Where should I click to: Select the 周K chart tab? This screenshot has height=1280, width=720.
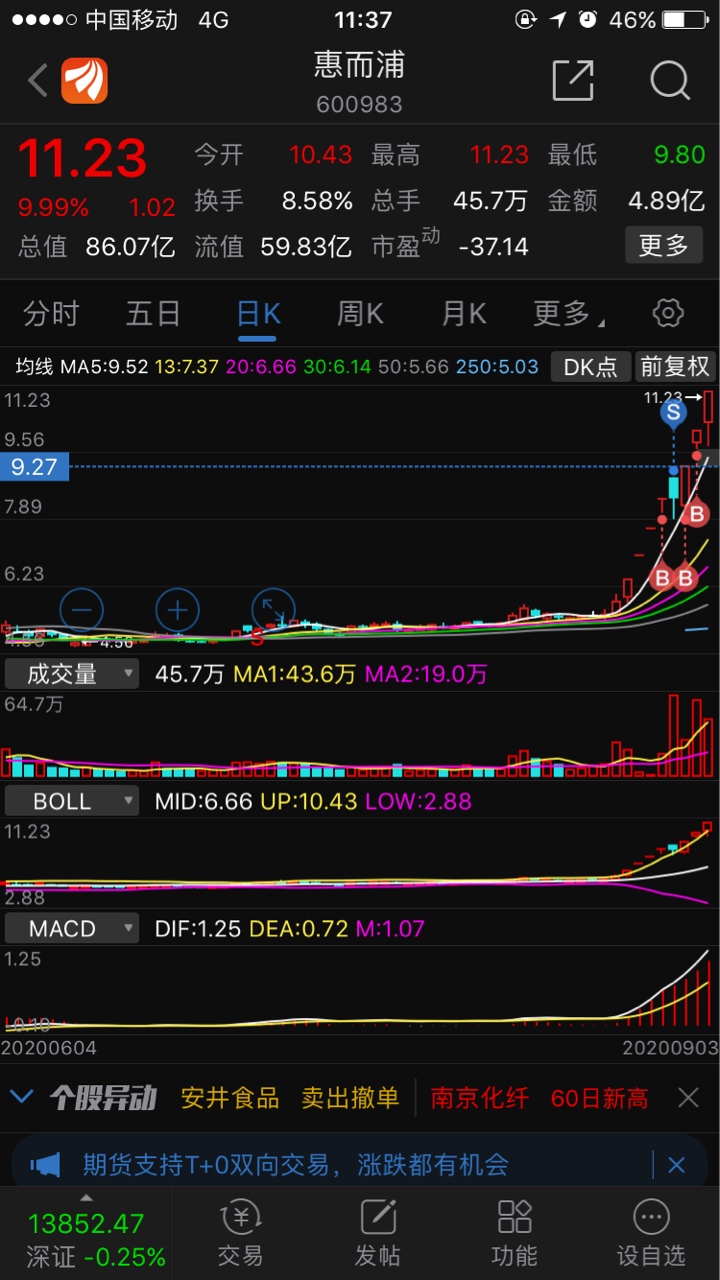click(x=360, y=313)
